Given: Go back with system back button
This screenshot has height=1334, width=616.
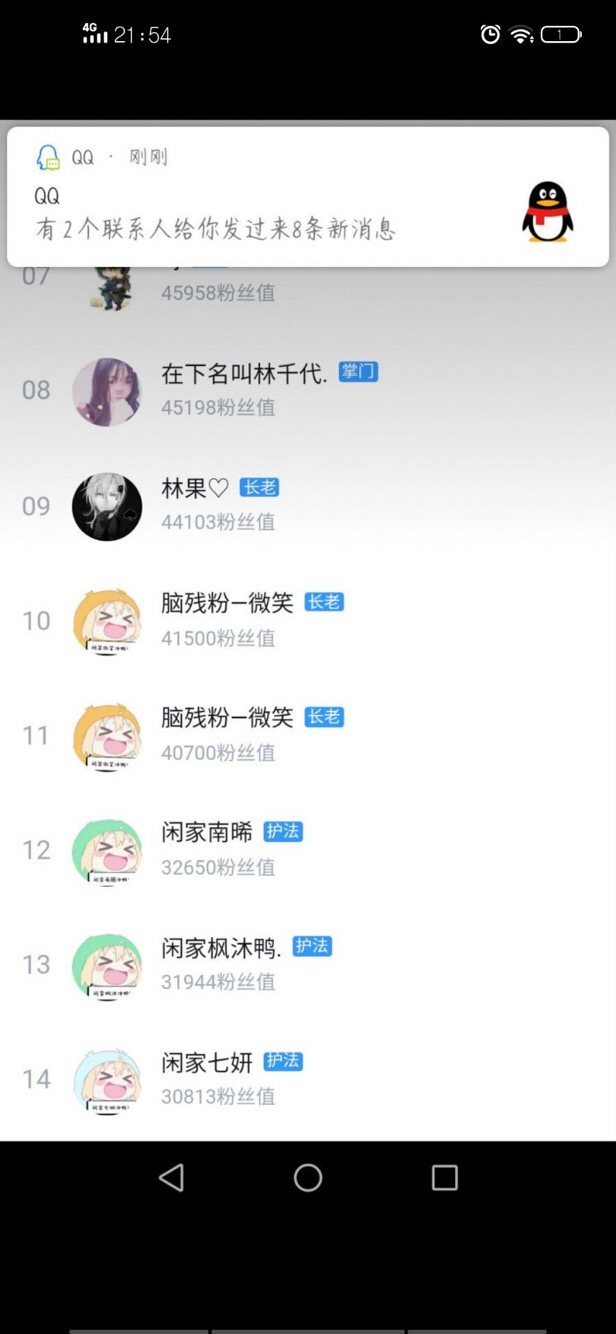Looking at the screenshot, I should click(172, 1178).
